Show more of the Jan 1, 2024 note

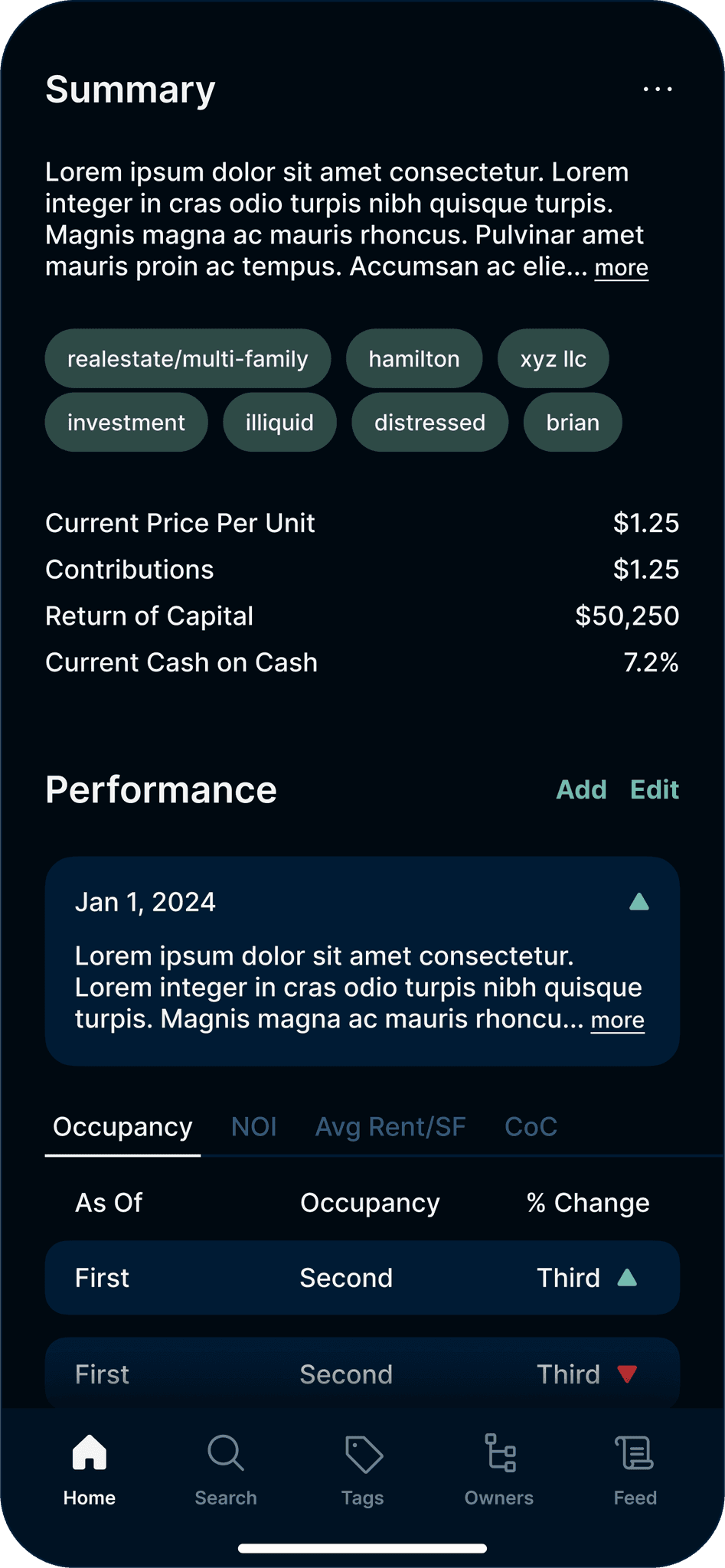617,1021
